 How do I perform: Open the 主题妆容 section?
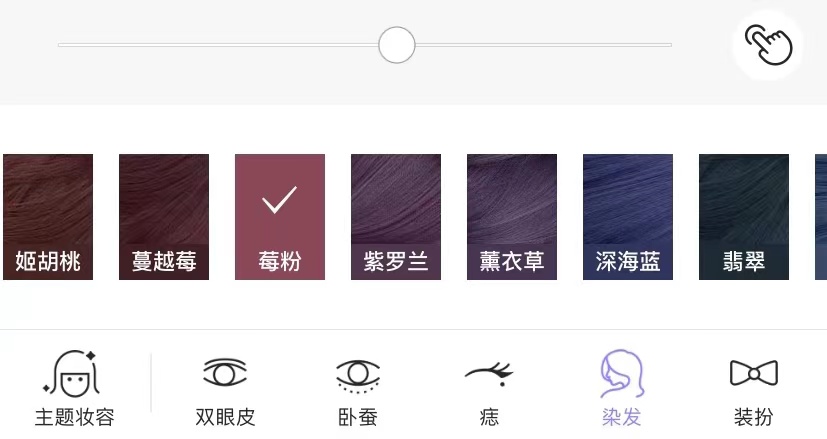[74, 389]
